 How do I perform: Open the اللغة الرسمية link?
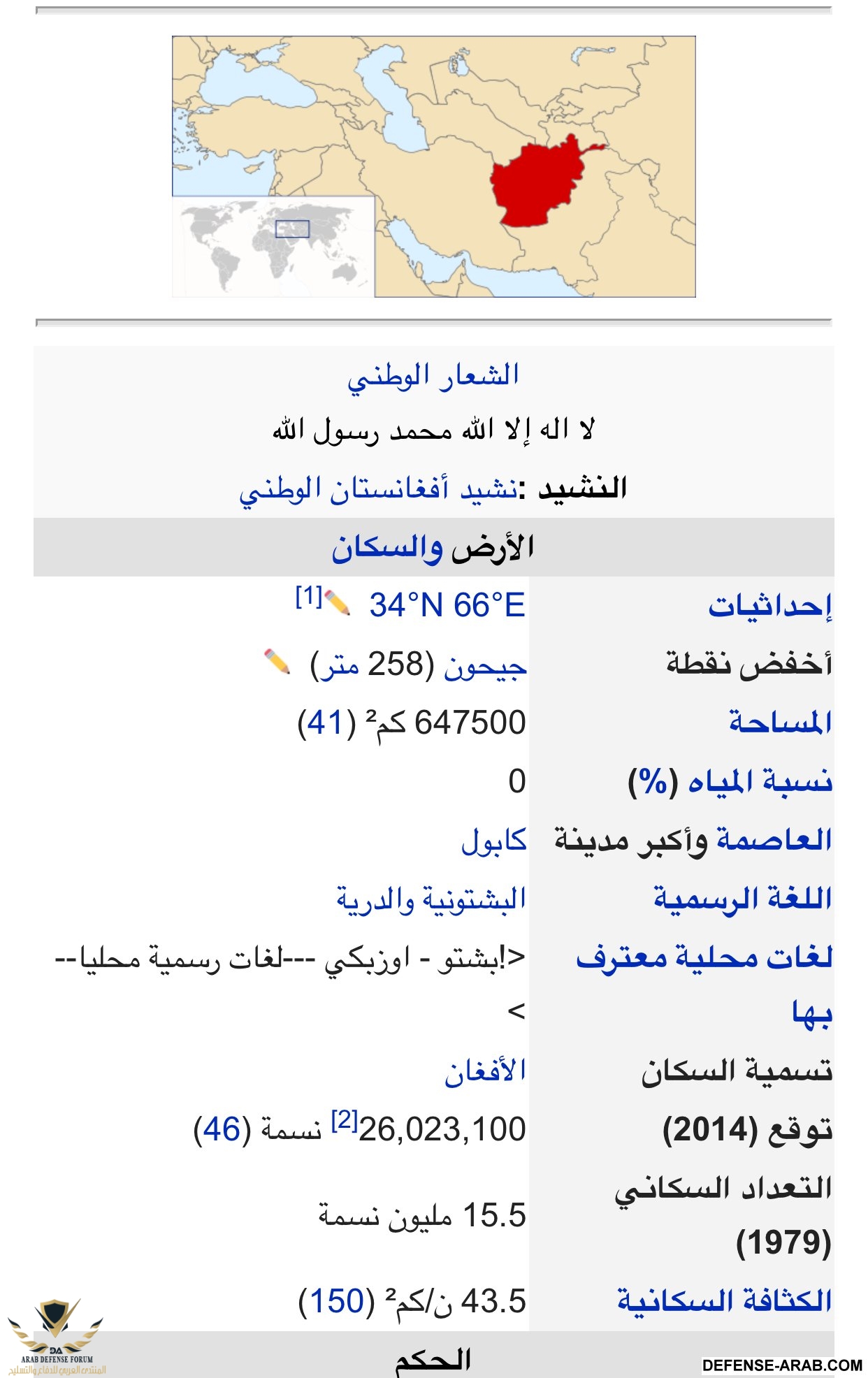pyautogui.click(x=742, y=899)
